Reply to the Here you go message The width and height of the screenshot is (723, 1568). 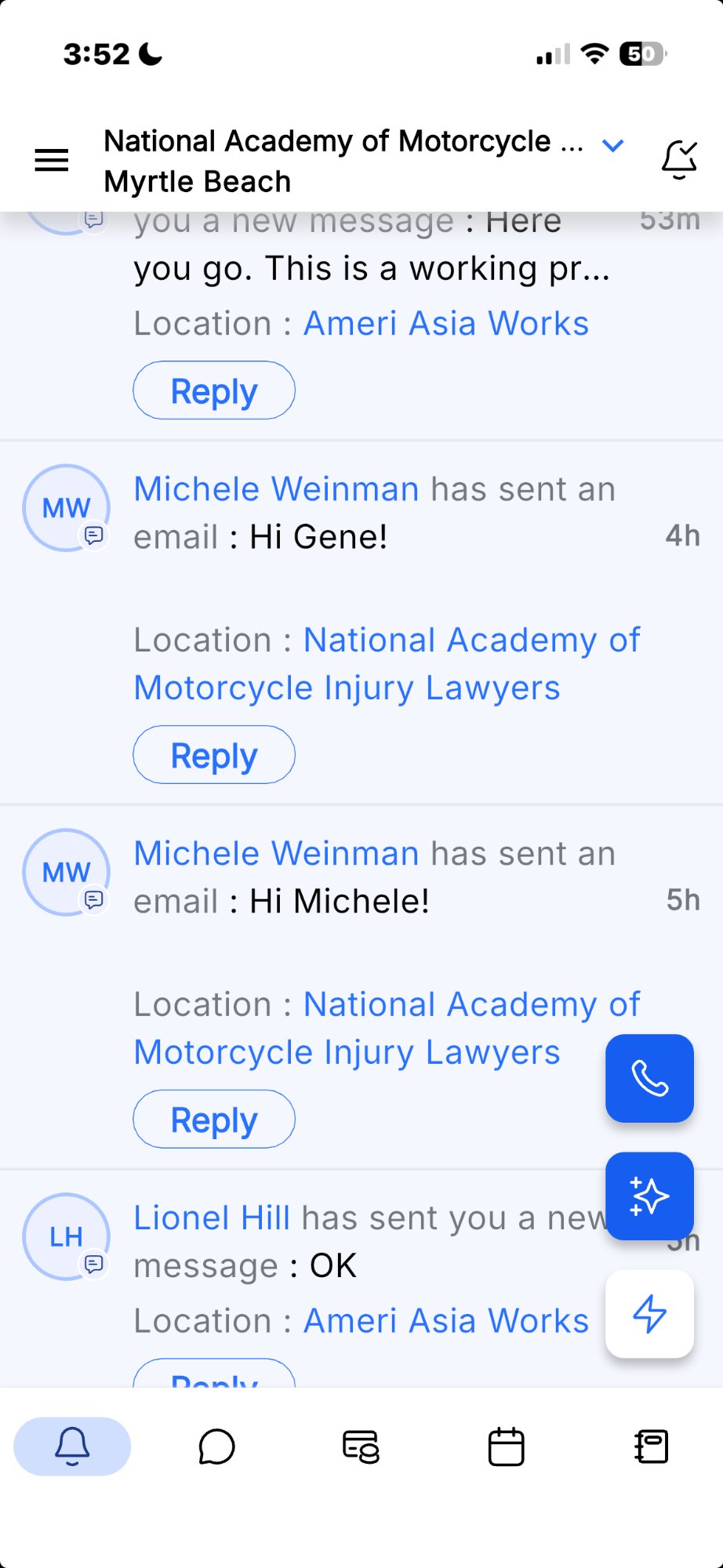pos(214,390)
